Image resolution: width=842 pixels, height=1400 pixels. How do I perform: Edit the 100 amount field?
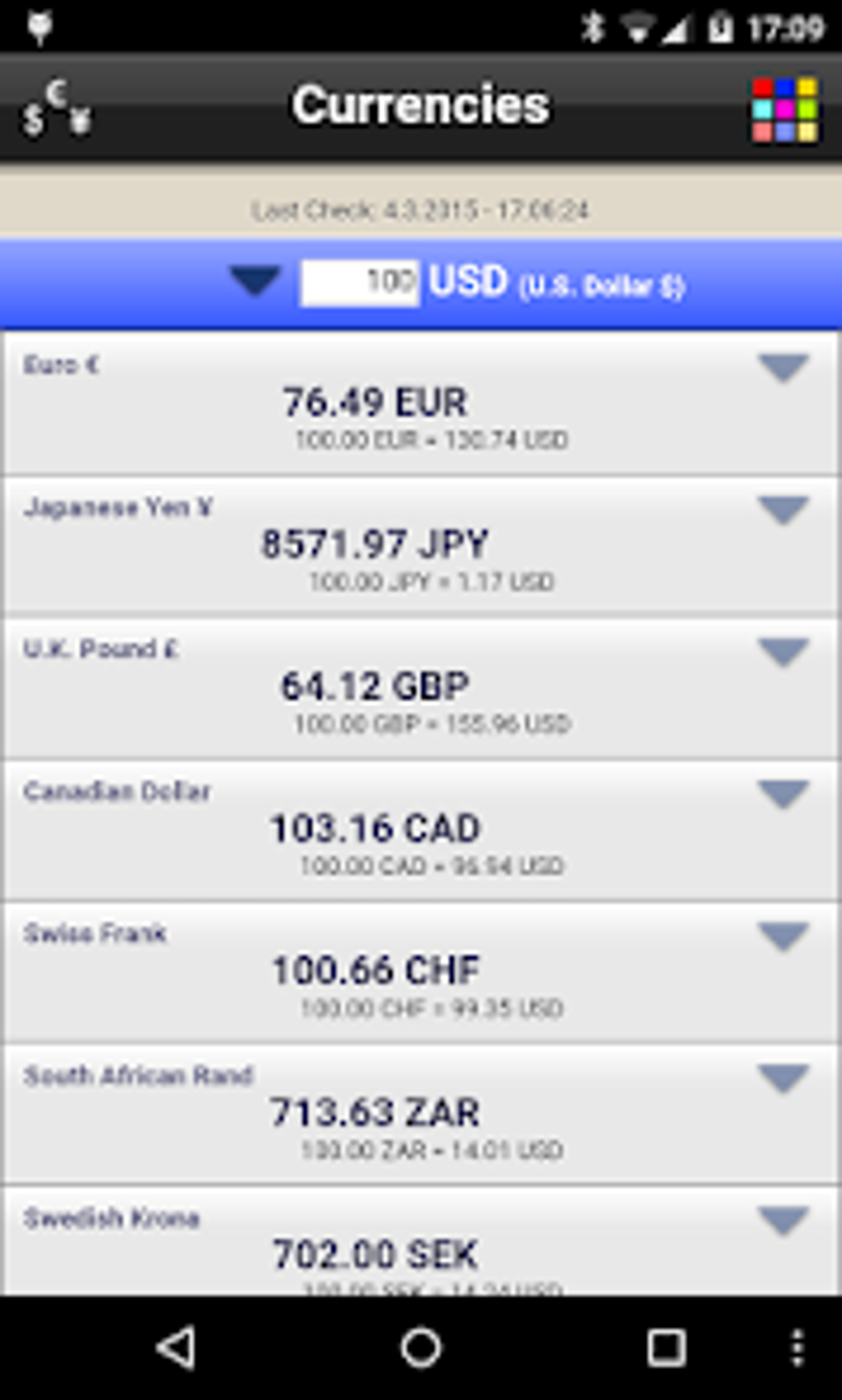pyautogui.click(x=360, y=283)
